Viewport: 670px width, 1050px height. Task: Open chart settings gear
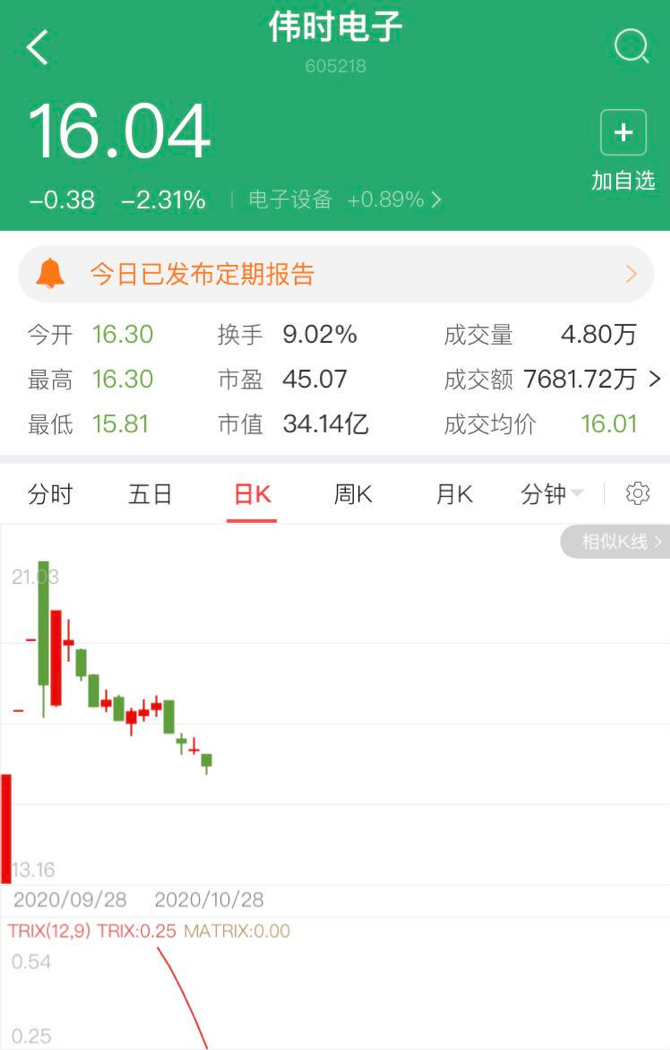[x=638, y=493]
